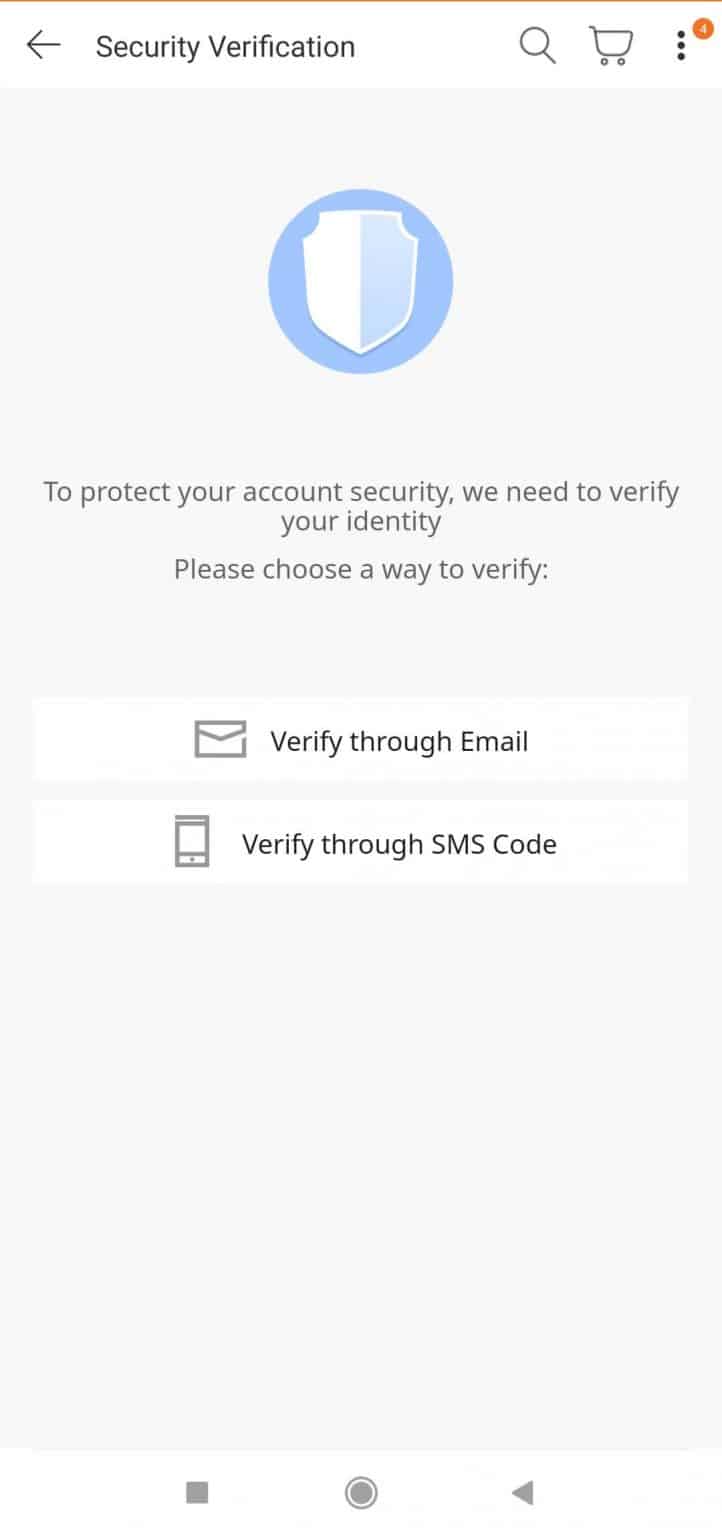Go back from Security Verification

(43, 46)
